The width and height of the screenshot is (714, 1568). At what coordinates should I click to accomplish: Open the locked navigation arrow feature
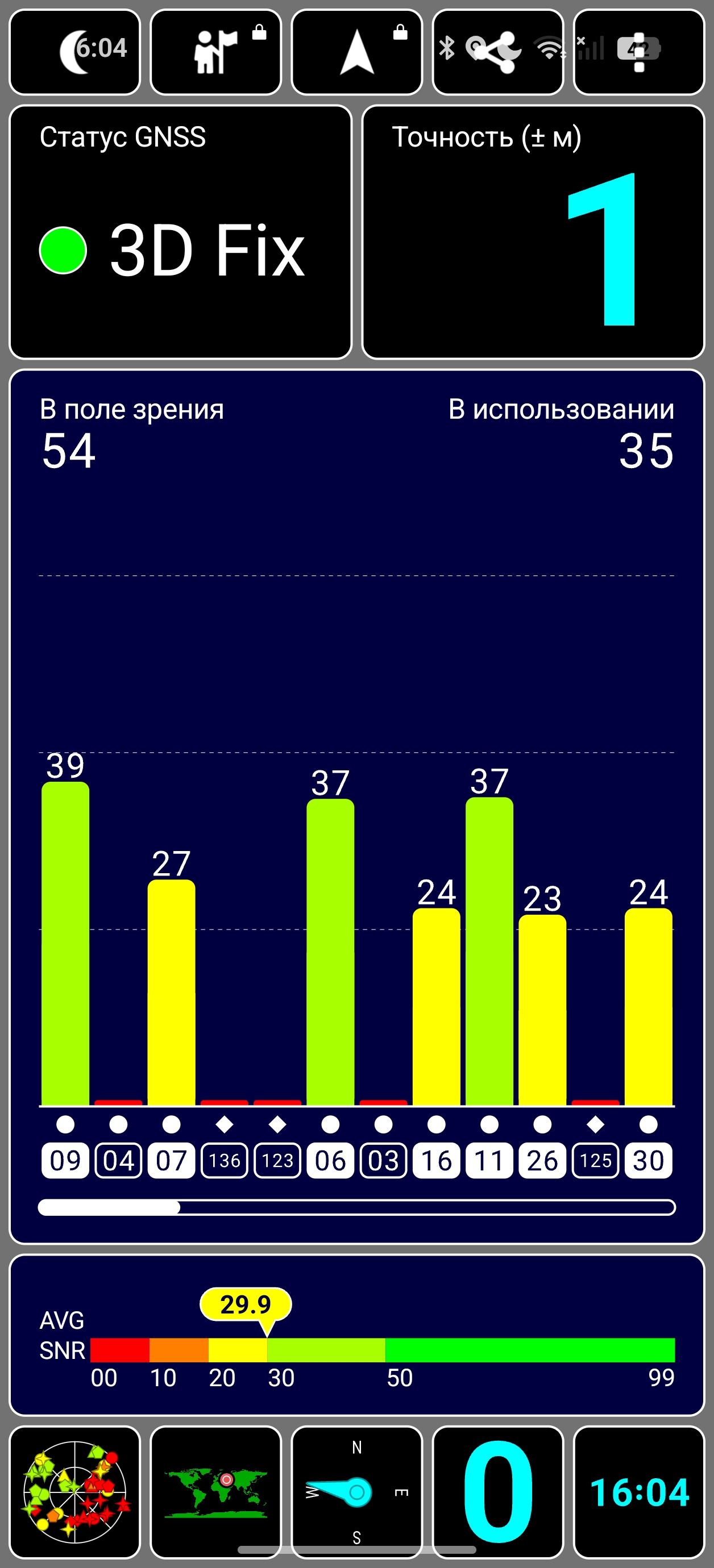357,52
